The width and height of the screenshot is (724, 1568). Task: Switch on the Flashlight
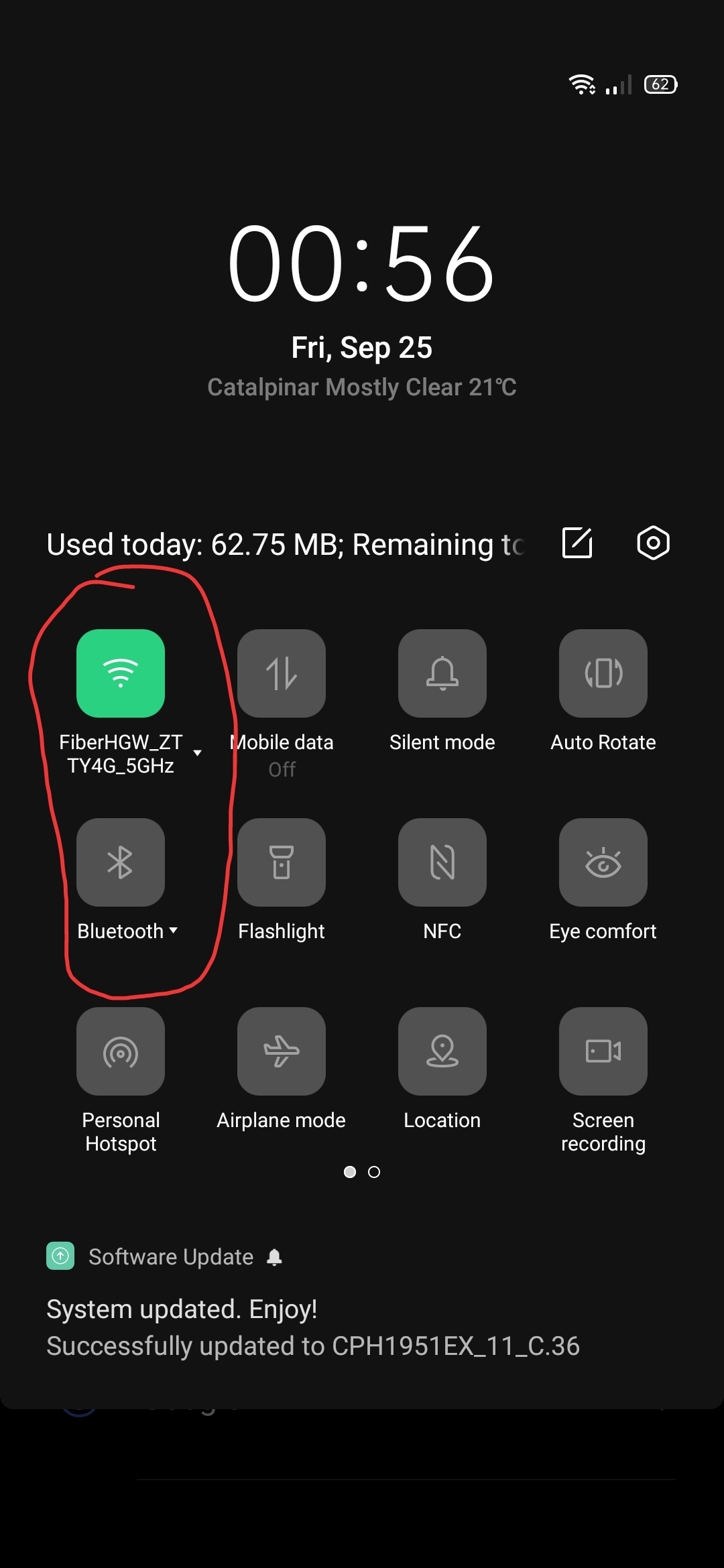coord(282,862)
